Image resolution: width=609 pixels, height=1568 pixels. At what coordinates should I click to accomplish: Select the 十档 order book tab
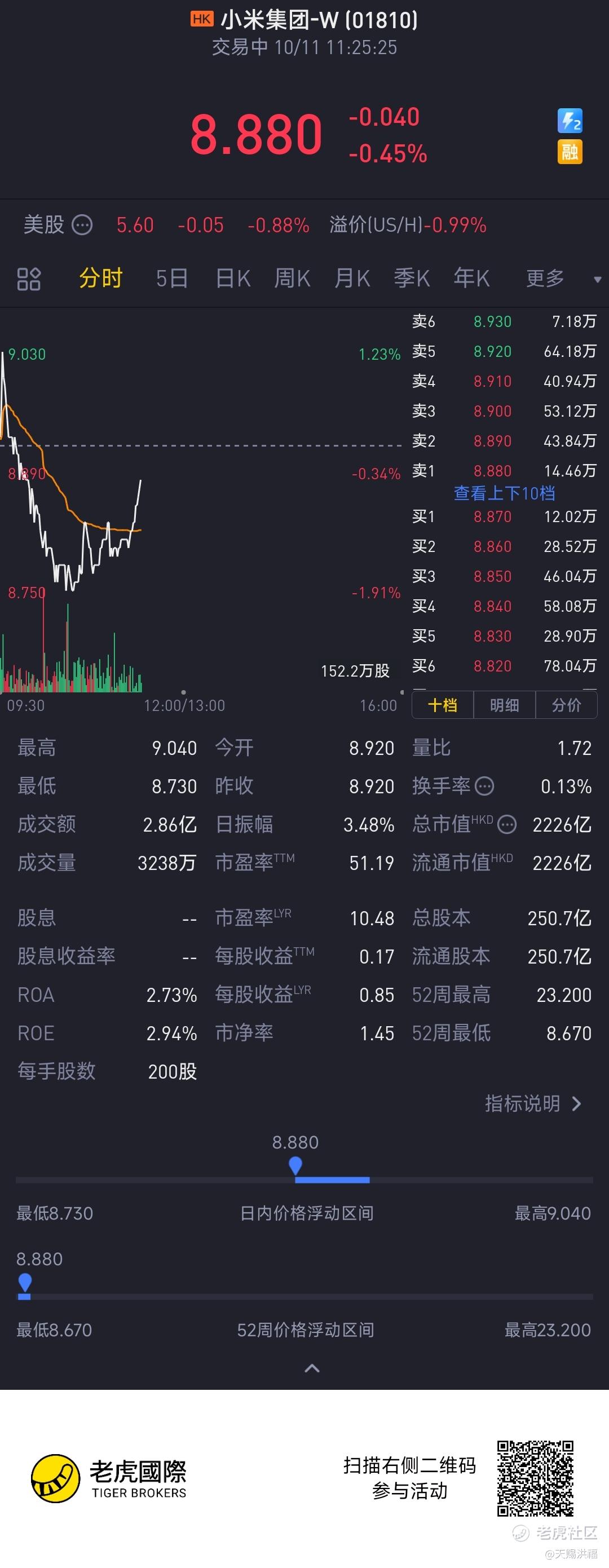click(443, 705)
